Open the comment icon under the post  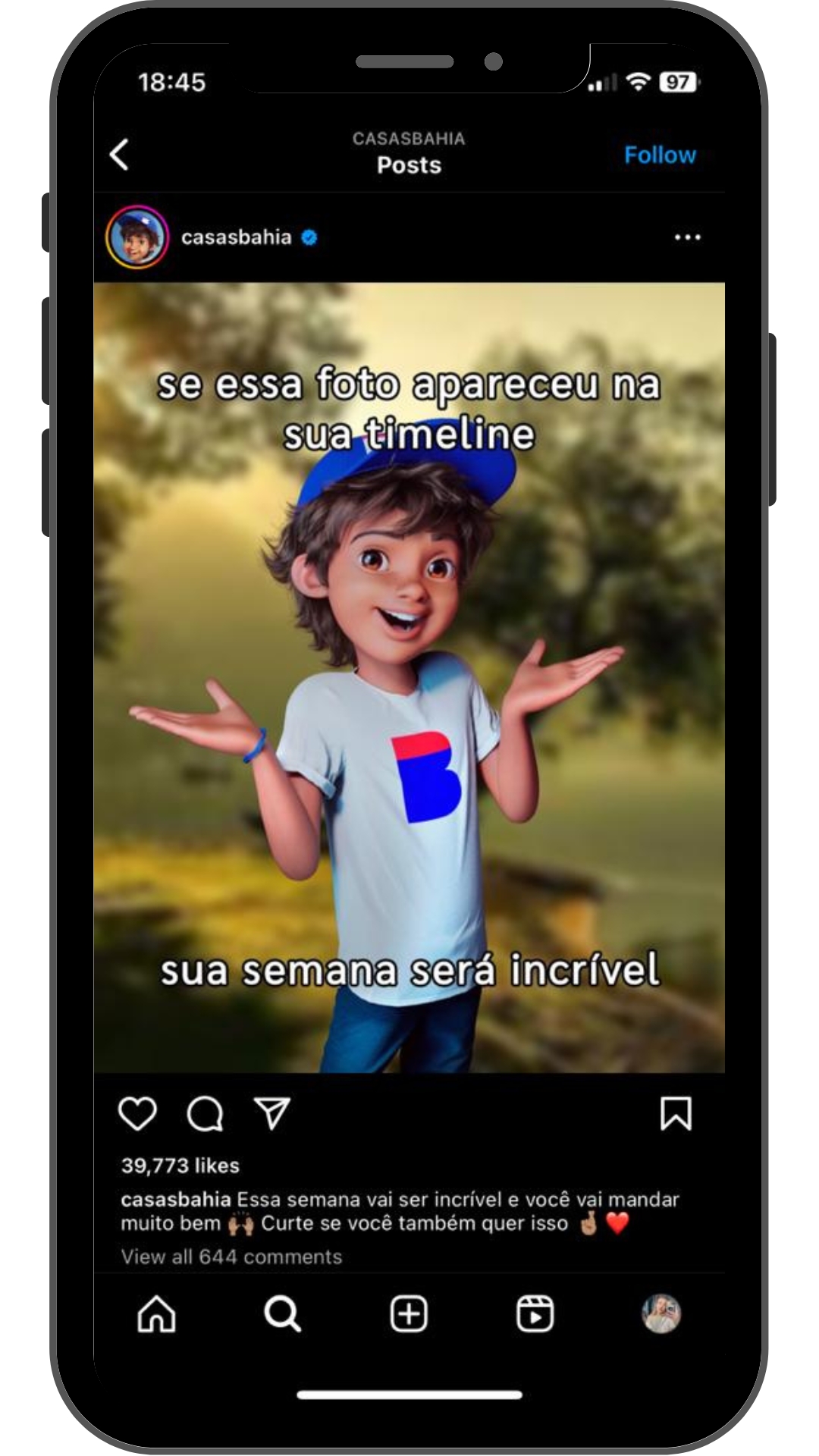[205, 1114]
